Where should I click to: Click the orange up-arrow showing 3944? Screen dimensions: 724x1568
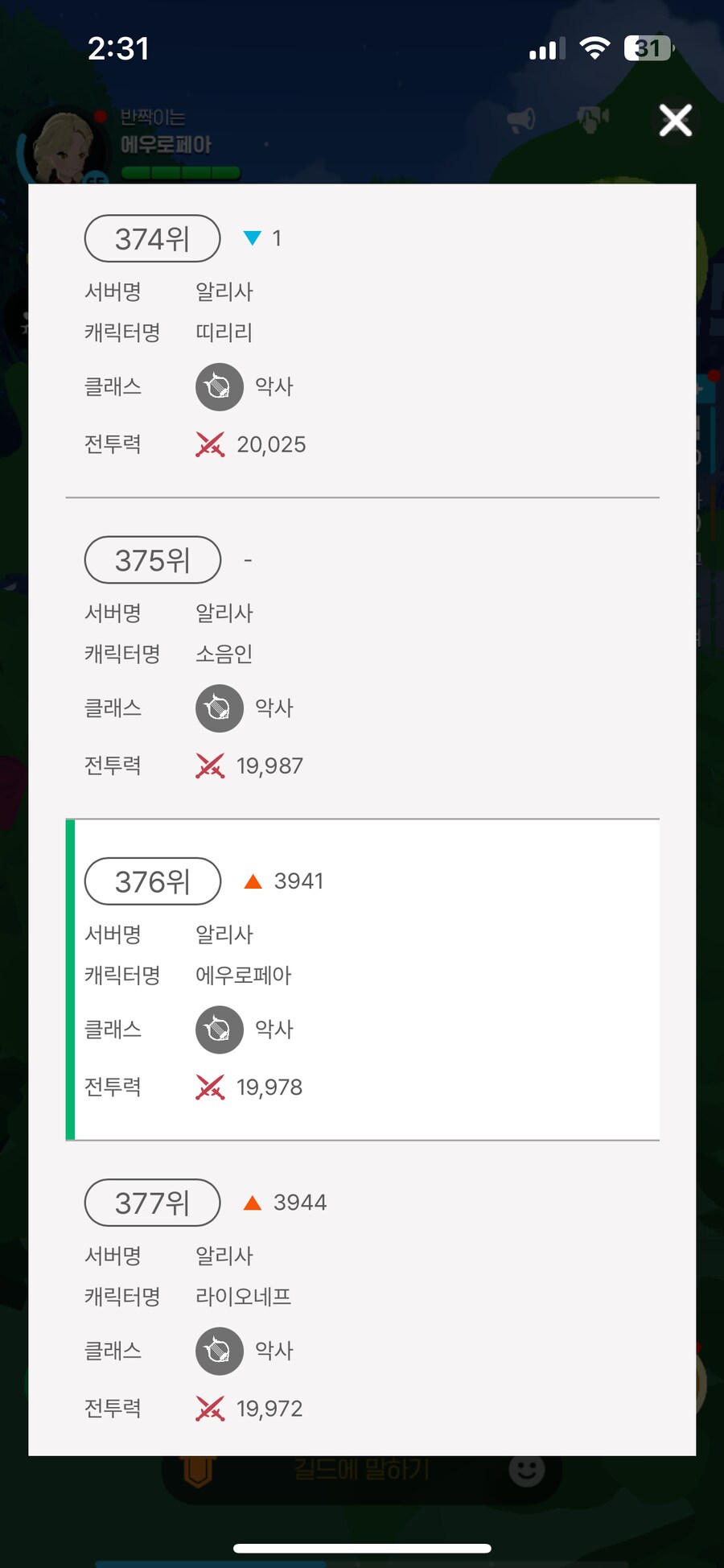pyautogui.click(x=253, y=1203)
